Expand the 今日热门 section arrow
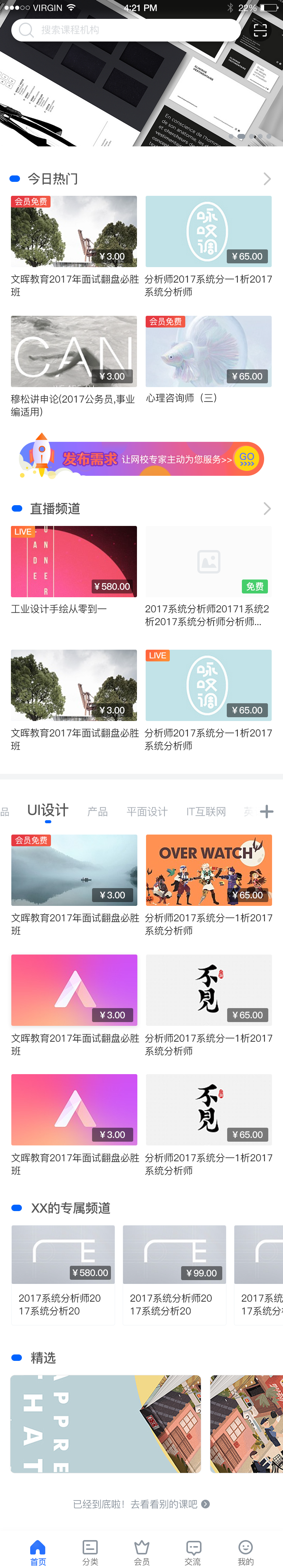The height and width of the screenshot is (1568, 283). pos(266,179)
